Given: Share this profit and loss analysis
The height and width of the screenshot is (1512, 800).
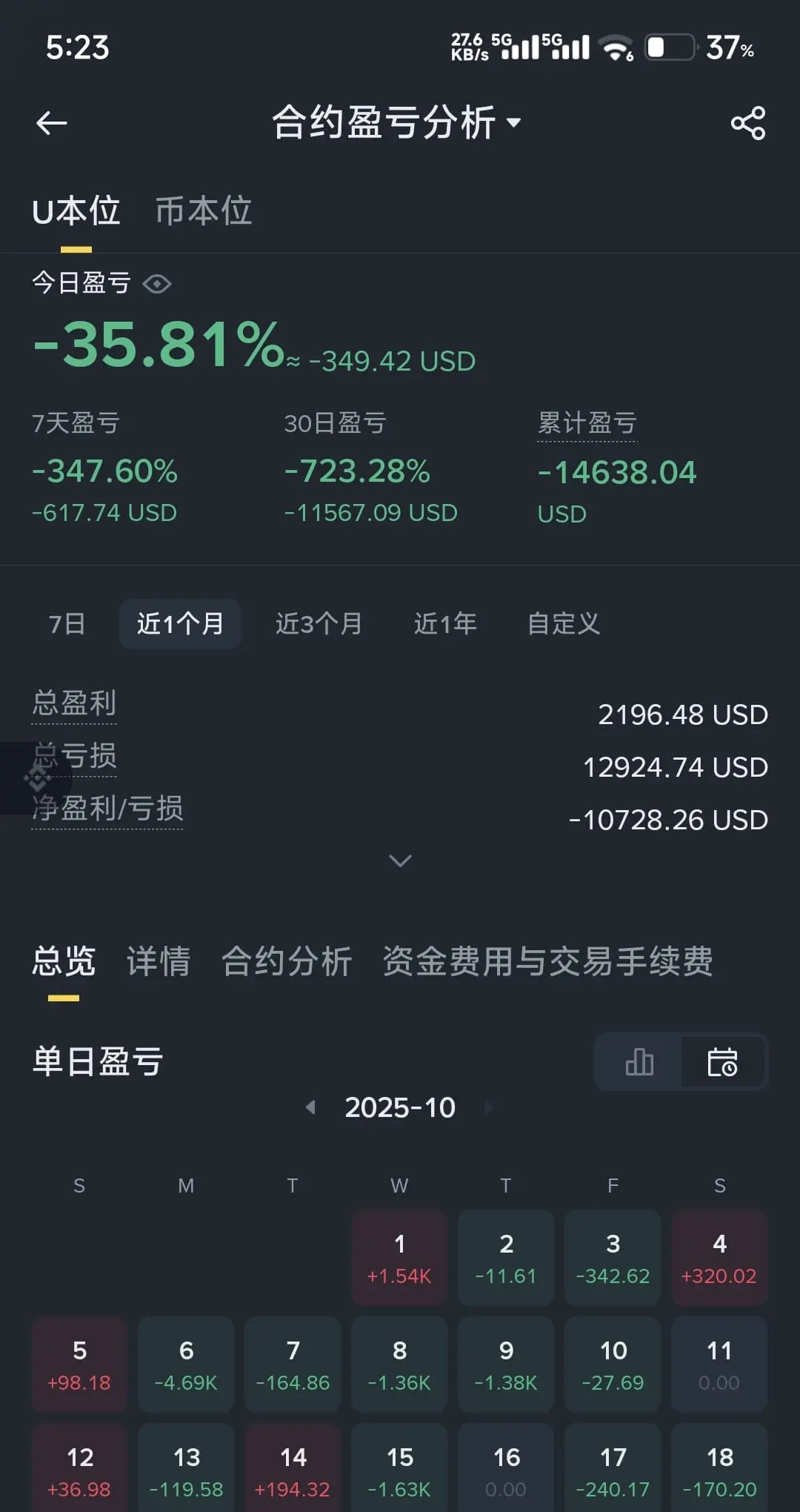Looking at the screenshot, I should click(x=747, y=123).
